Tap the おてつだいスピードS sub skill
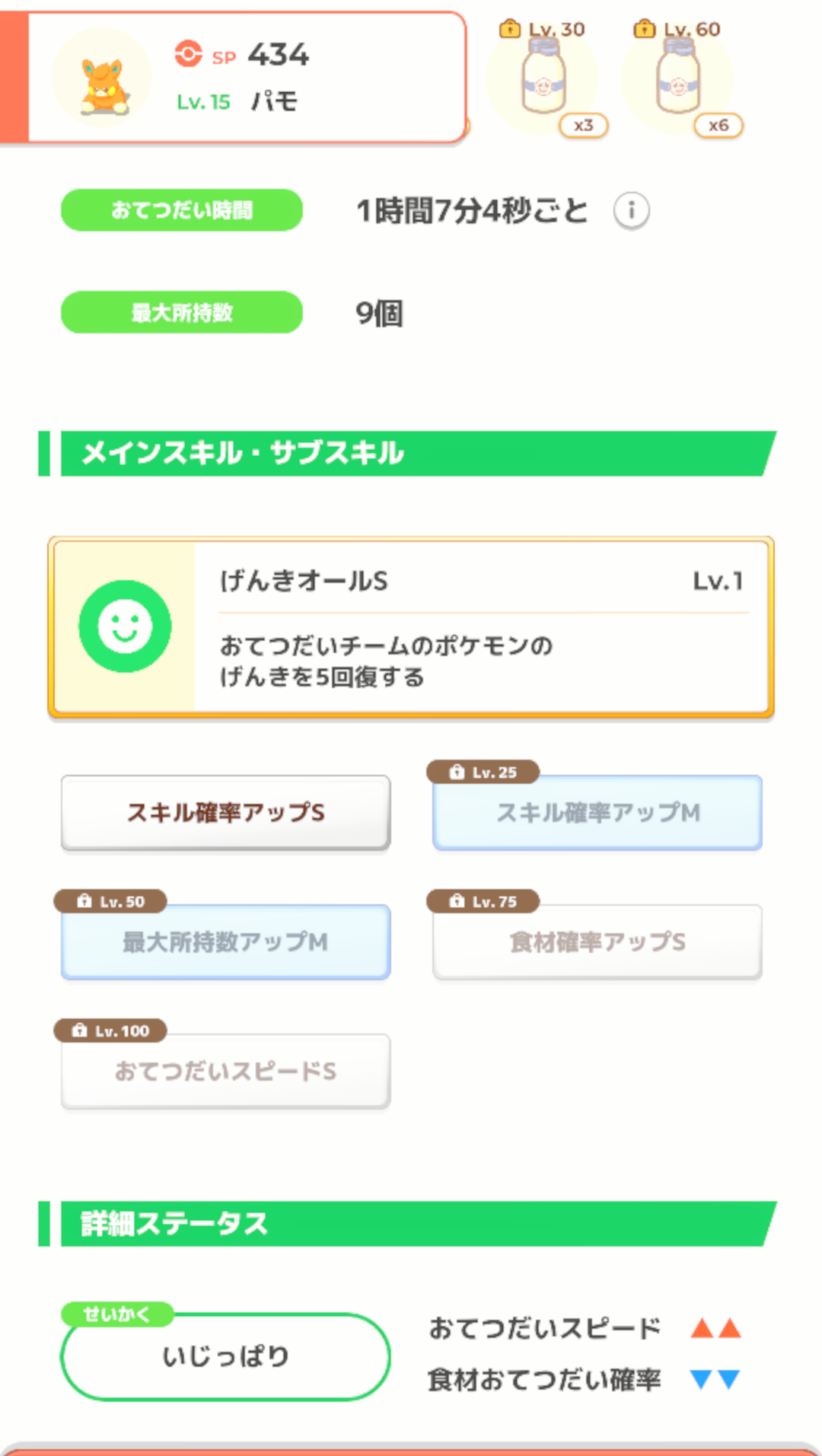Viewport: 822px width, 1456px height. [x=226, y=1071]
